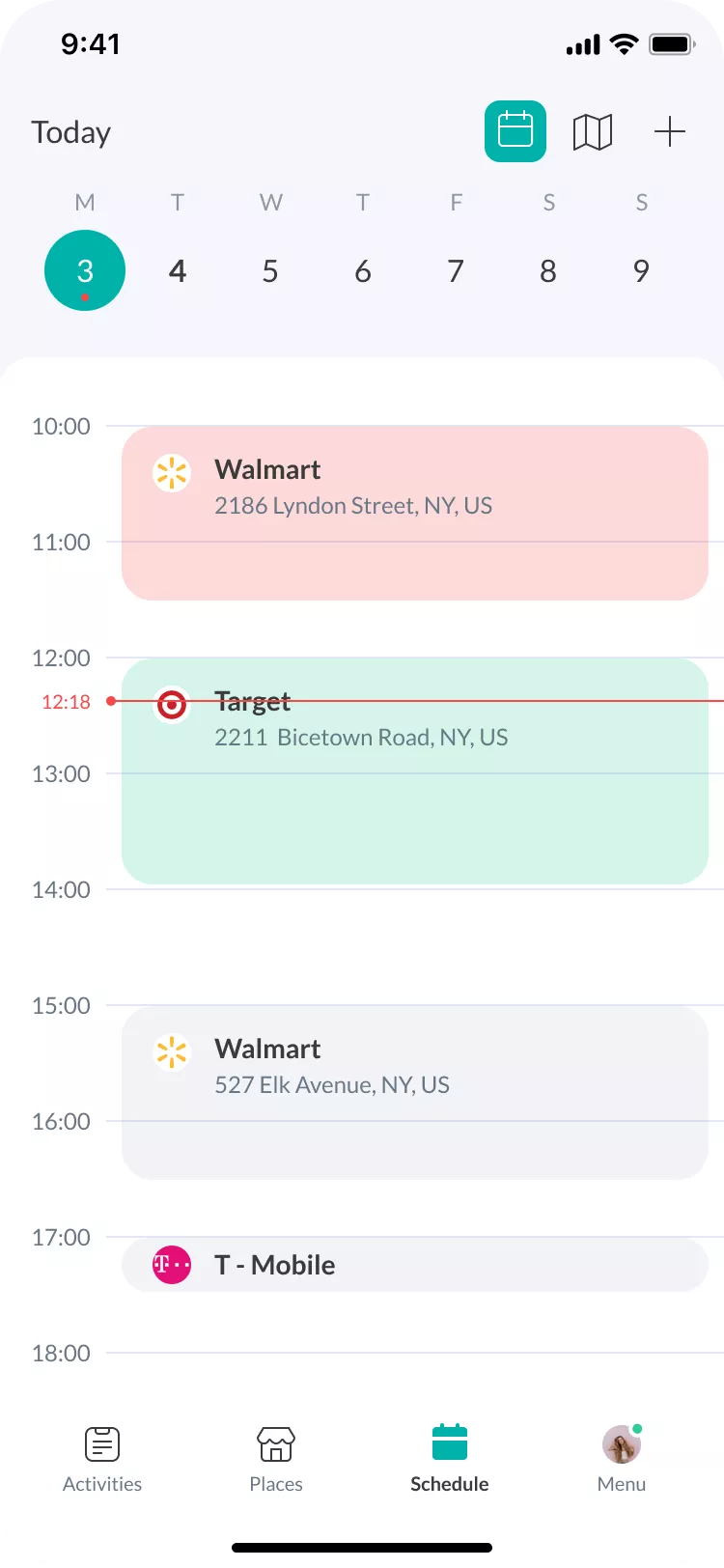Open the map view

(593, 131)
